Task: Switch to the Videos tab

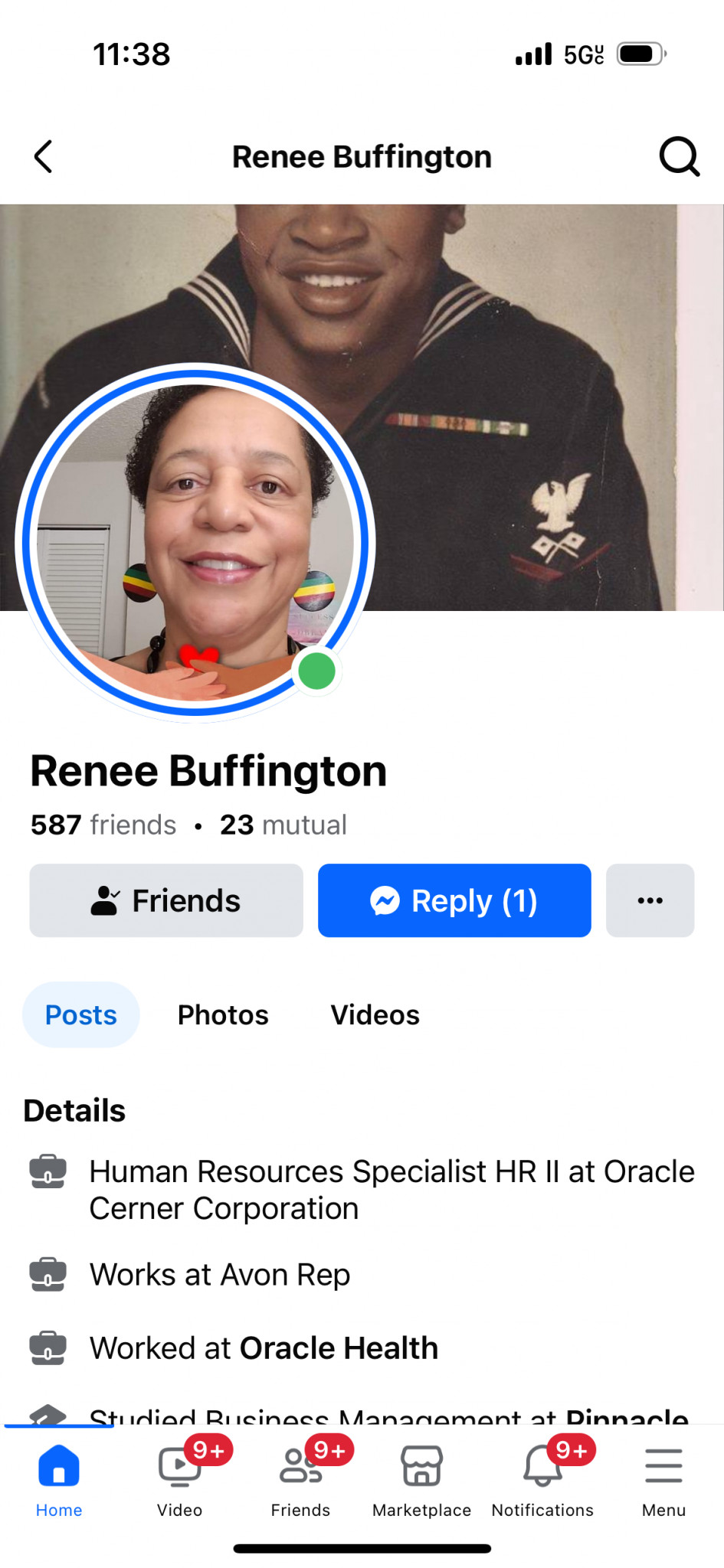Action: point(375,1014)
